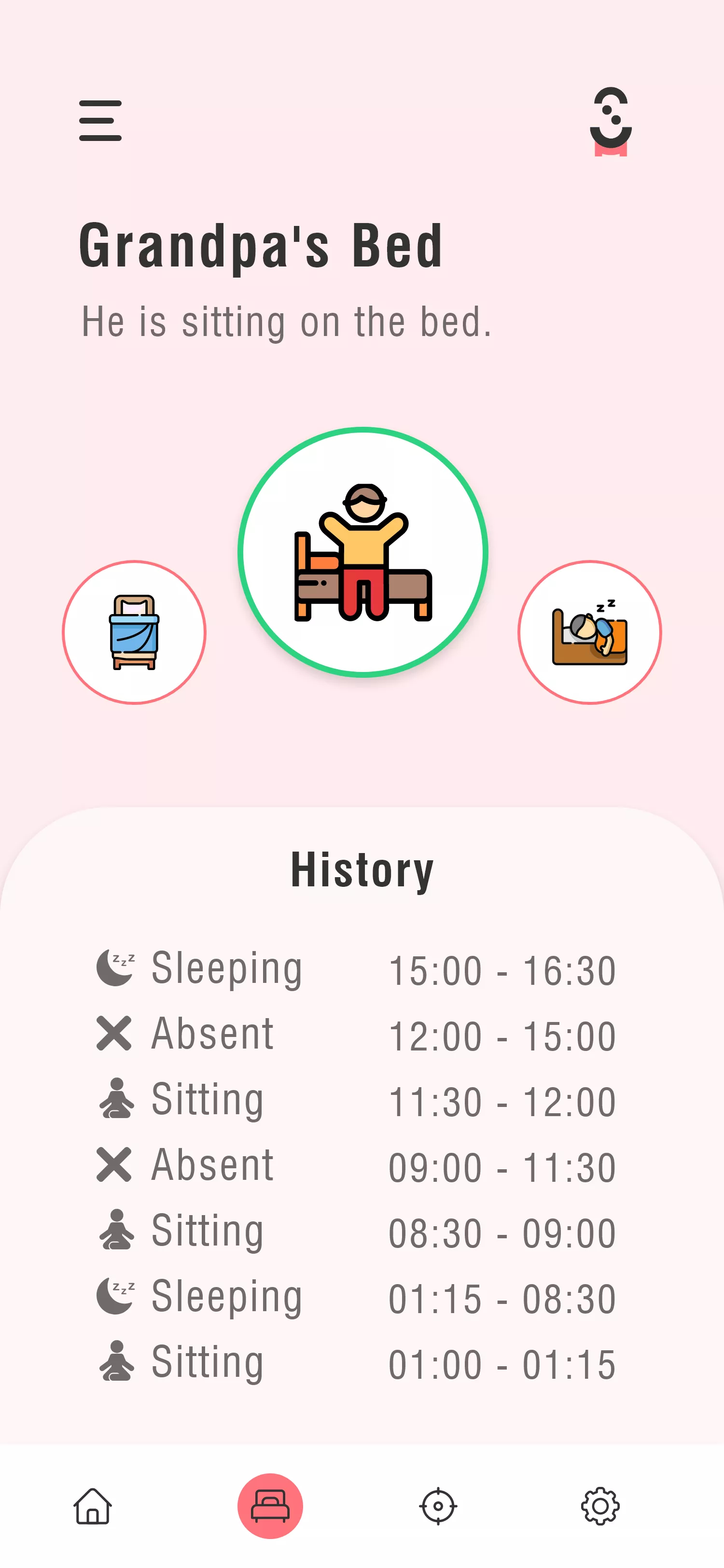This screenshot has width=724, height=1568.
Task: Open the hamburger menu
Action: [x=100, y=121]
